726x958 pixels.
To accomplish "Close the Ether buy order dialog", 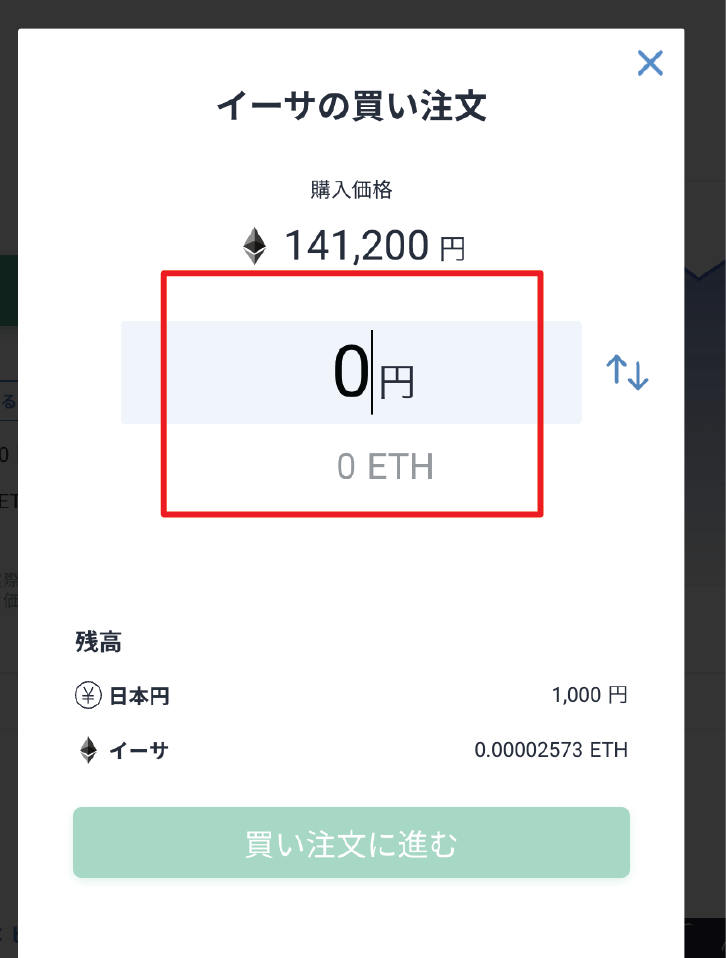I will (650, 64).
